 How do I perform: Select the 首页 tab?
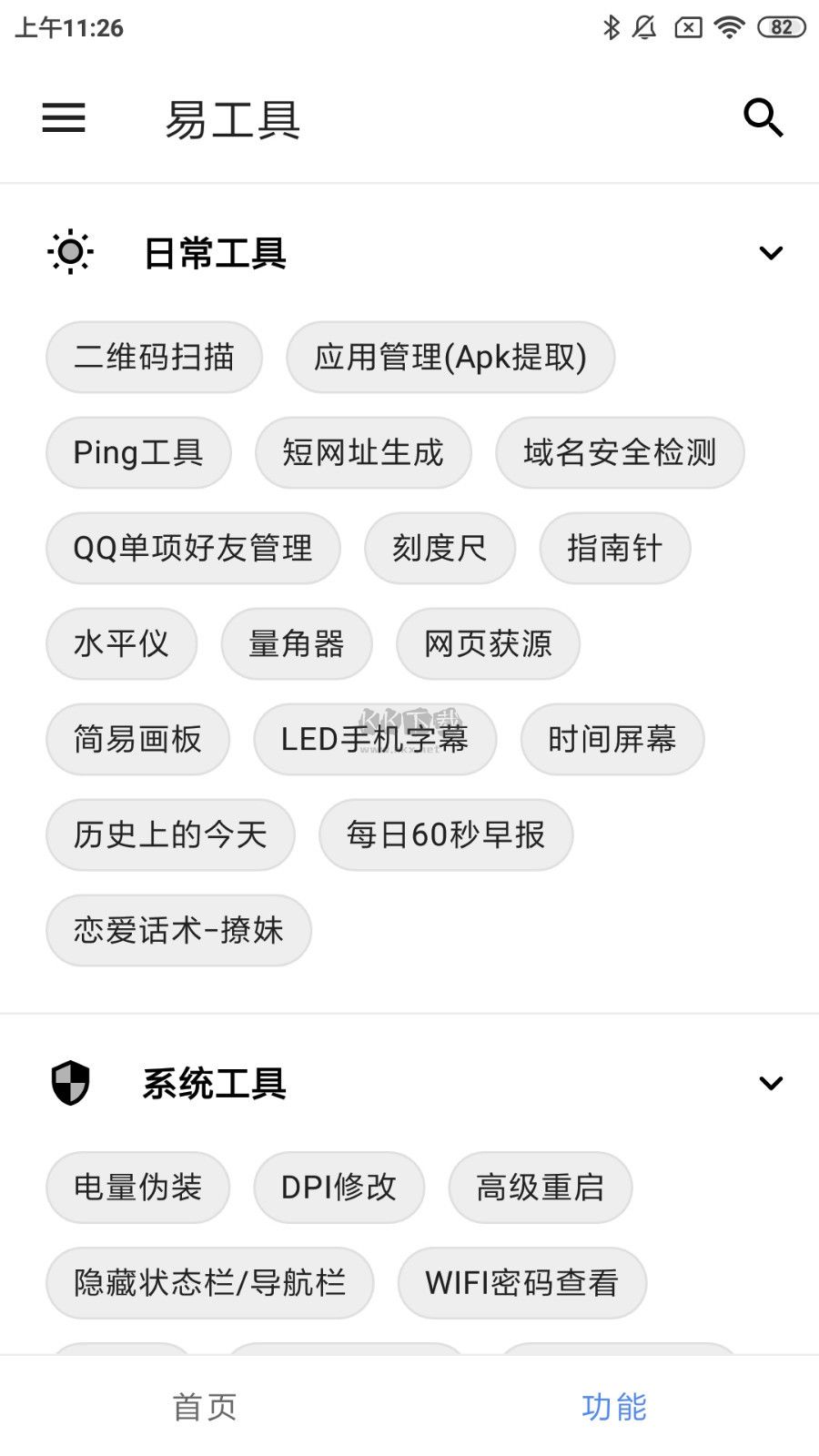[x=205, y=1406]
